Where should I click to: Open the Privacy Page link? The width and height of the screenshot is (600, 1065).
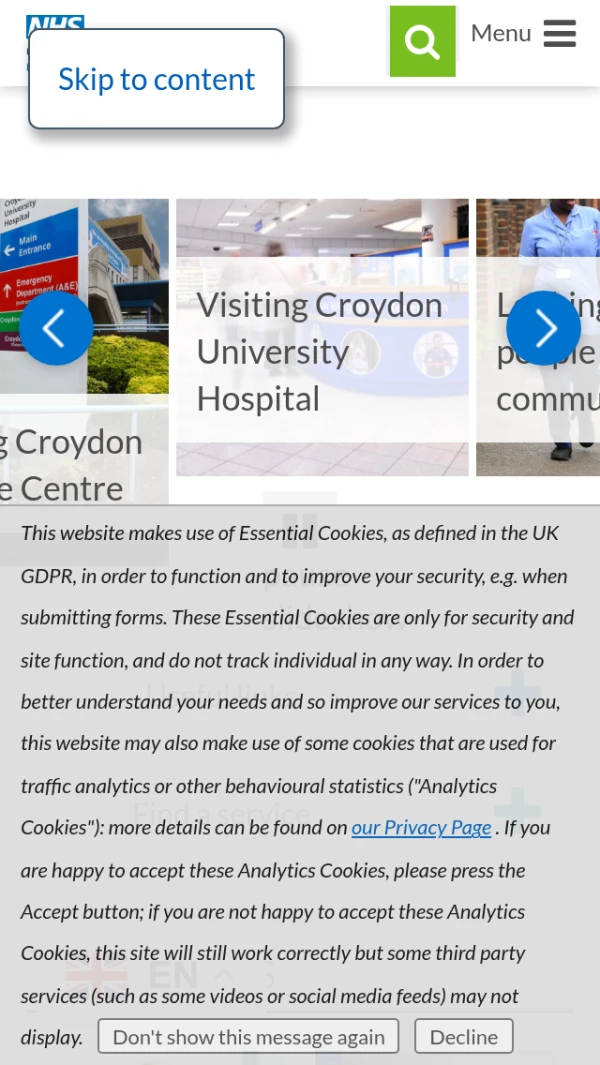(421, 828)
